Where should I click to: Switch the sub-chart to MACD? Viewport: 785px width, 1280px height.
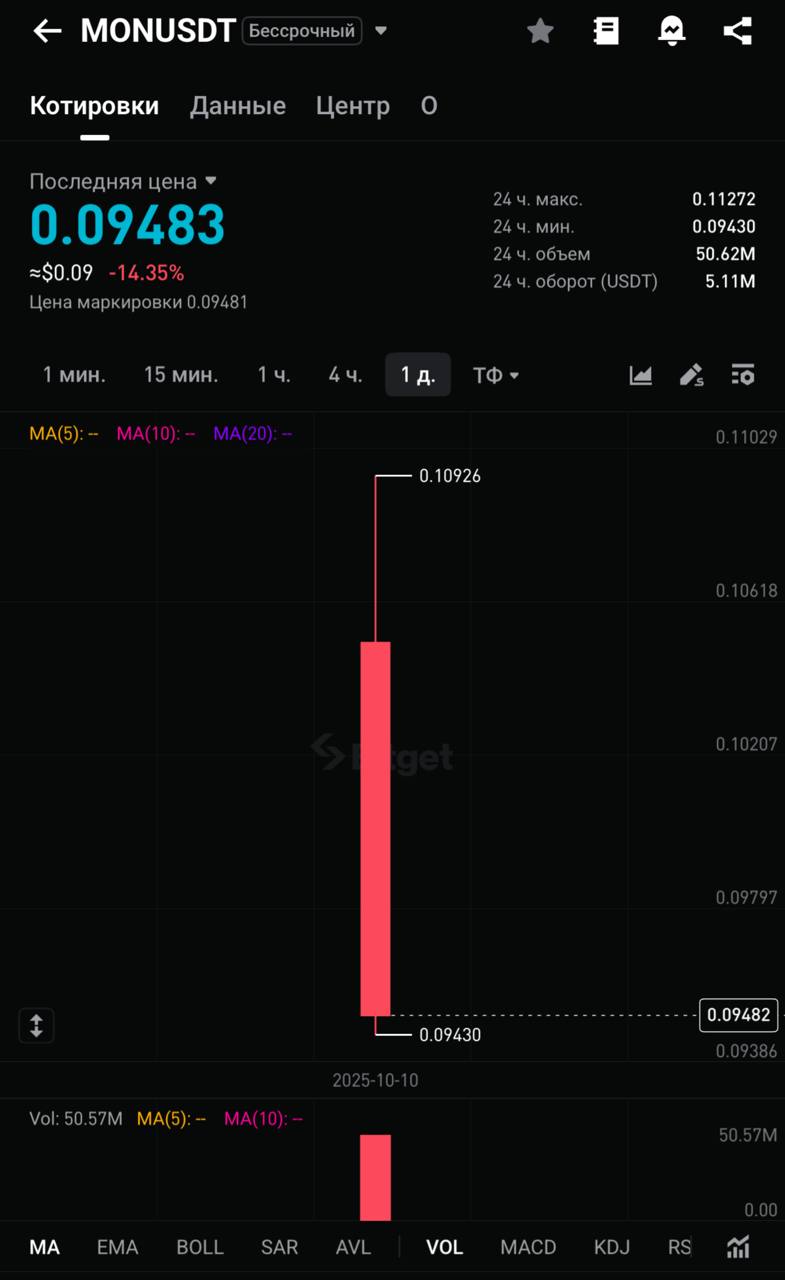pos(528,1247)
